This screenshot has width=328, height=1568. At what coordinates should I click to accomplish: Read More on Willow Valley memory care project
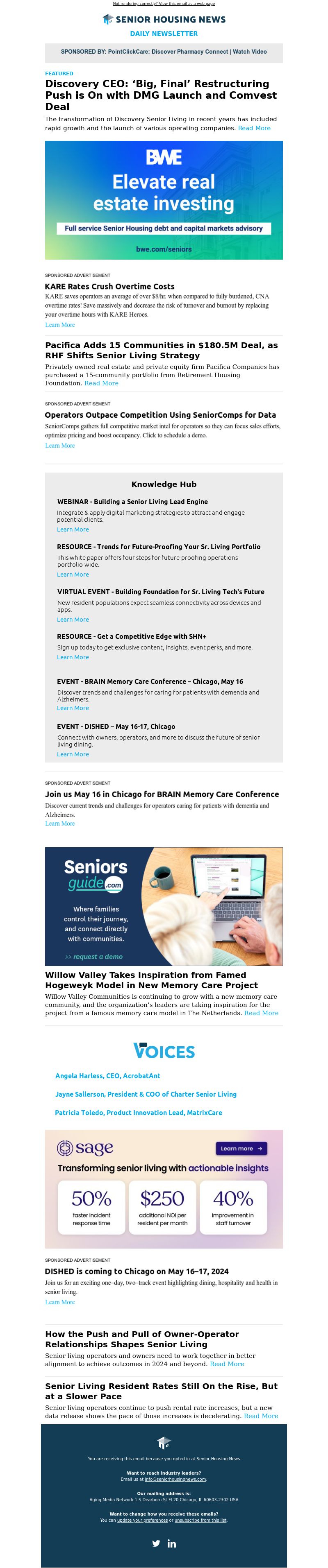point(261,1013)
